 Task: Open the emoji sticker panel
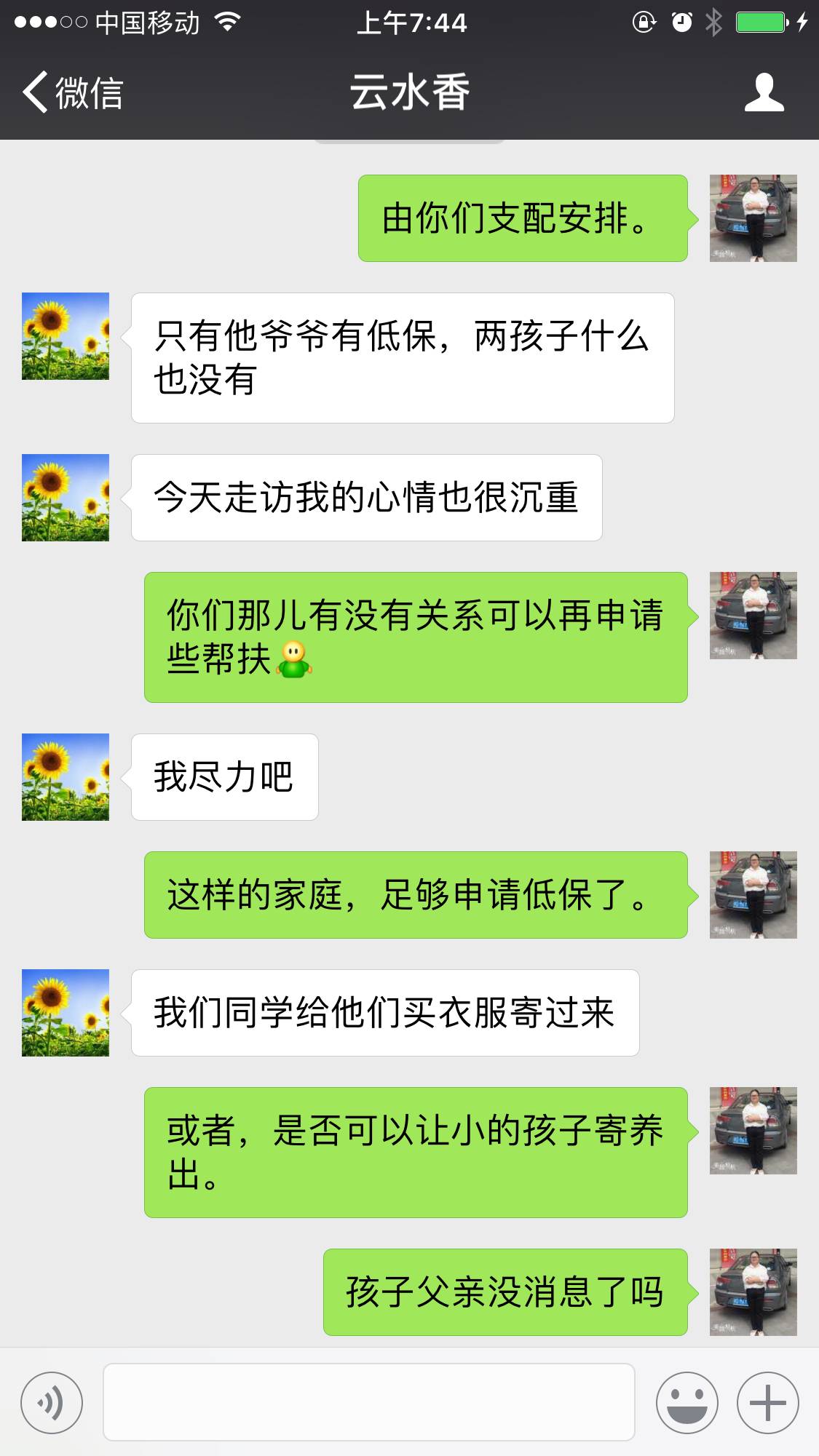(x=687, y=1402)
